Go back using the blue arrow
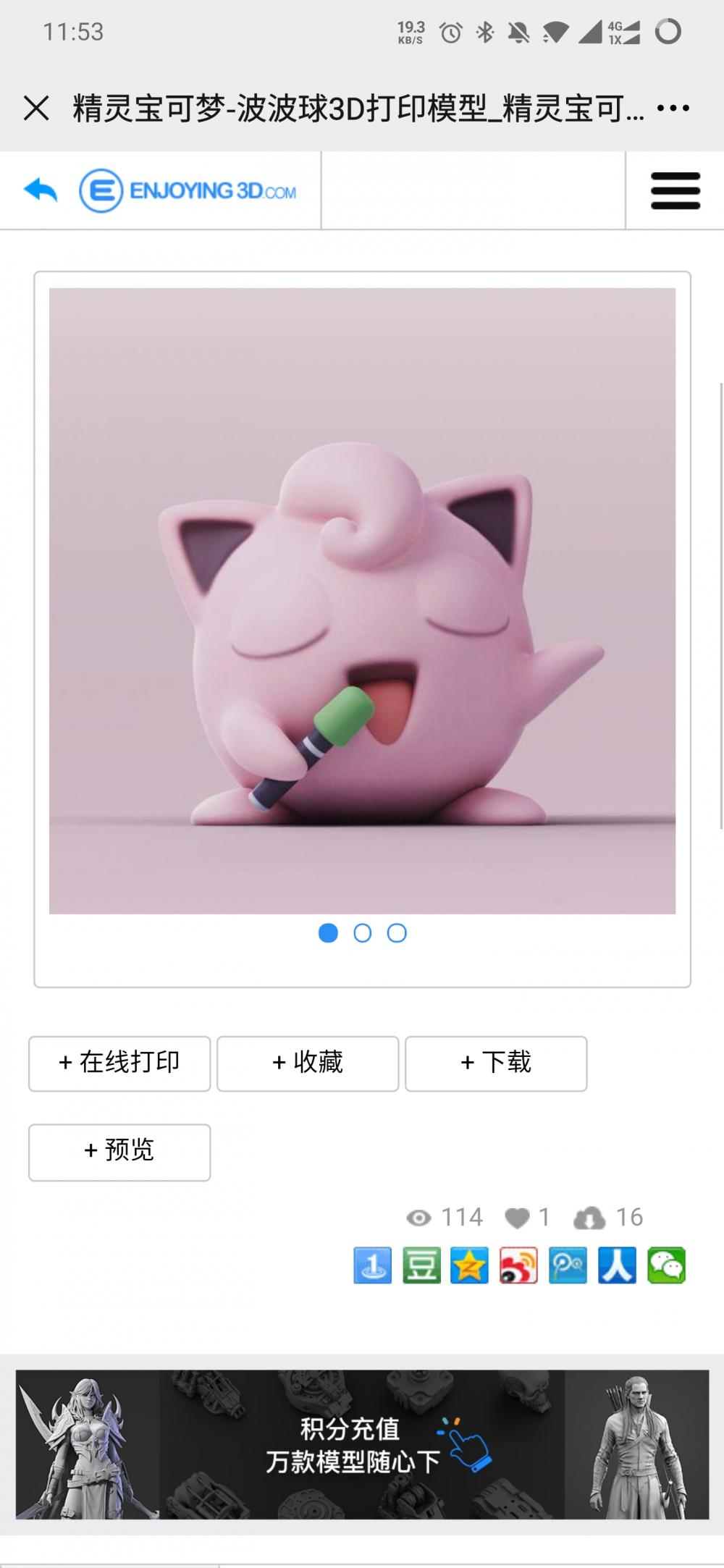724x1568 pixels. coord(41,190)
